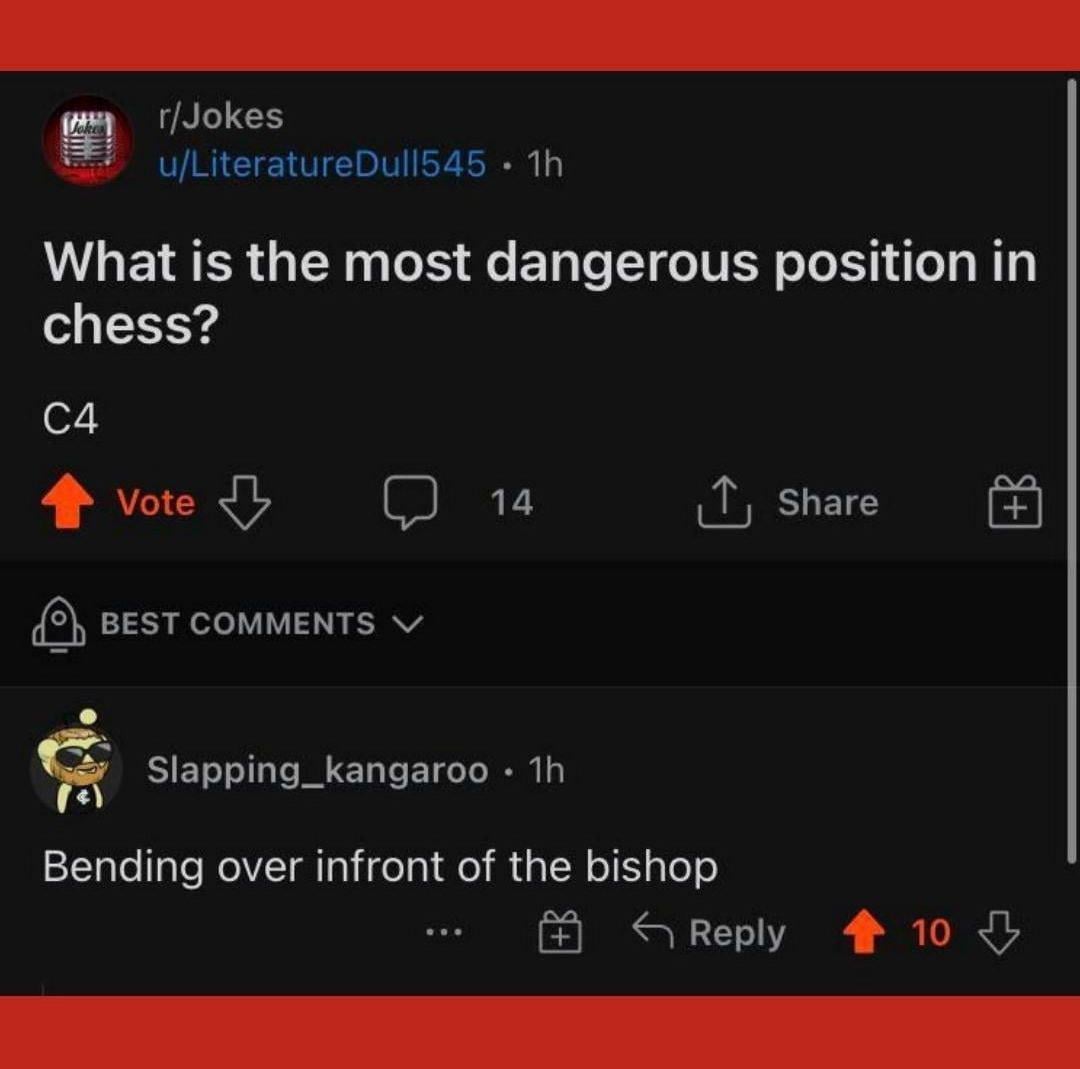Award Slapping_kangaroo's comment
The height and width of the screenshot is (1069, 1080).
pyautogui.click(x=561, y=933)
